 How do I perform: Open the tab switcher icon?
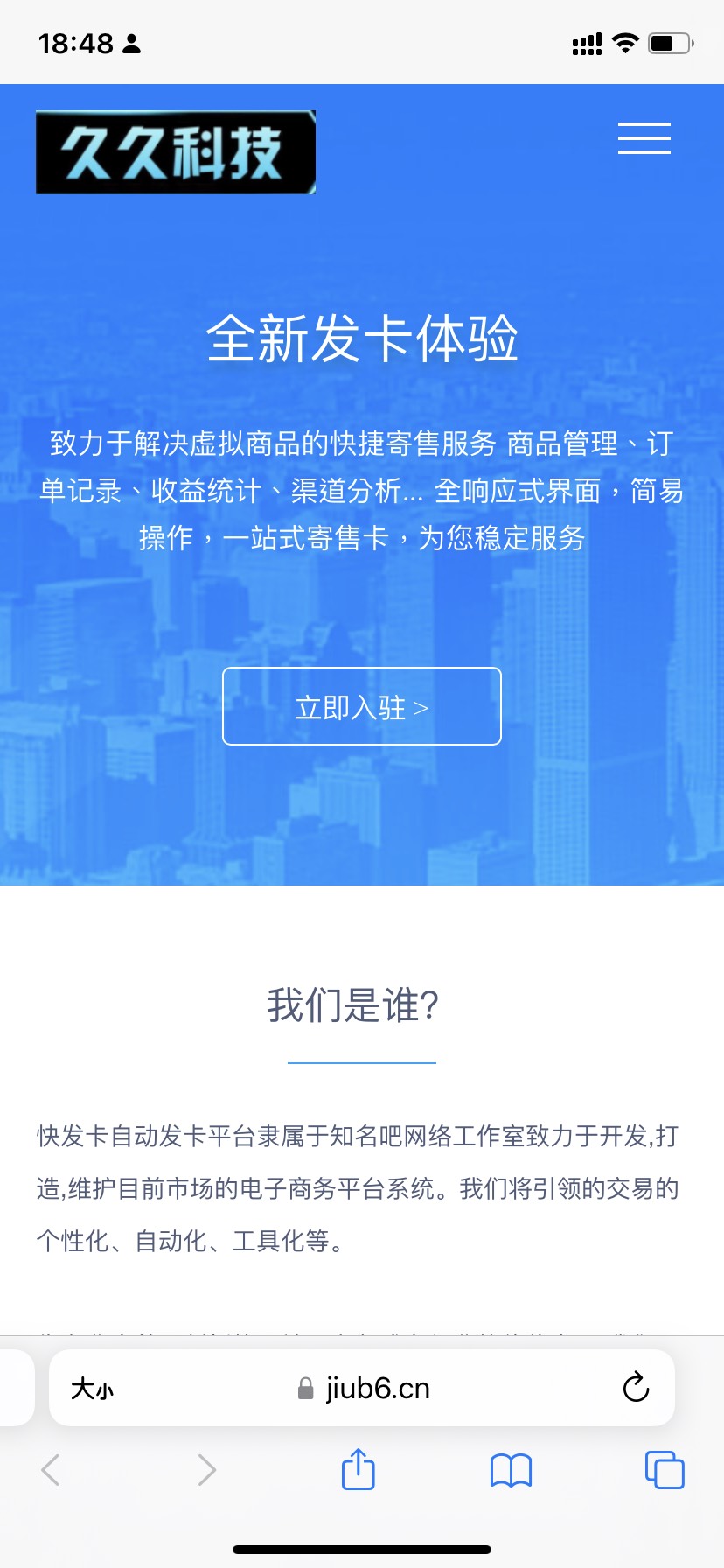pos(664,1471)
